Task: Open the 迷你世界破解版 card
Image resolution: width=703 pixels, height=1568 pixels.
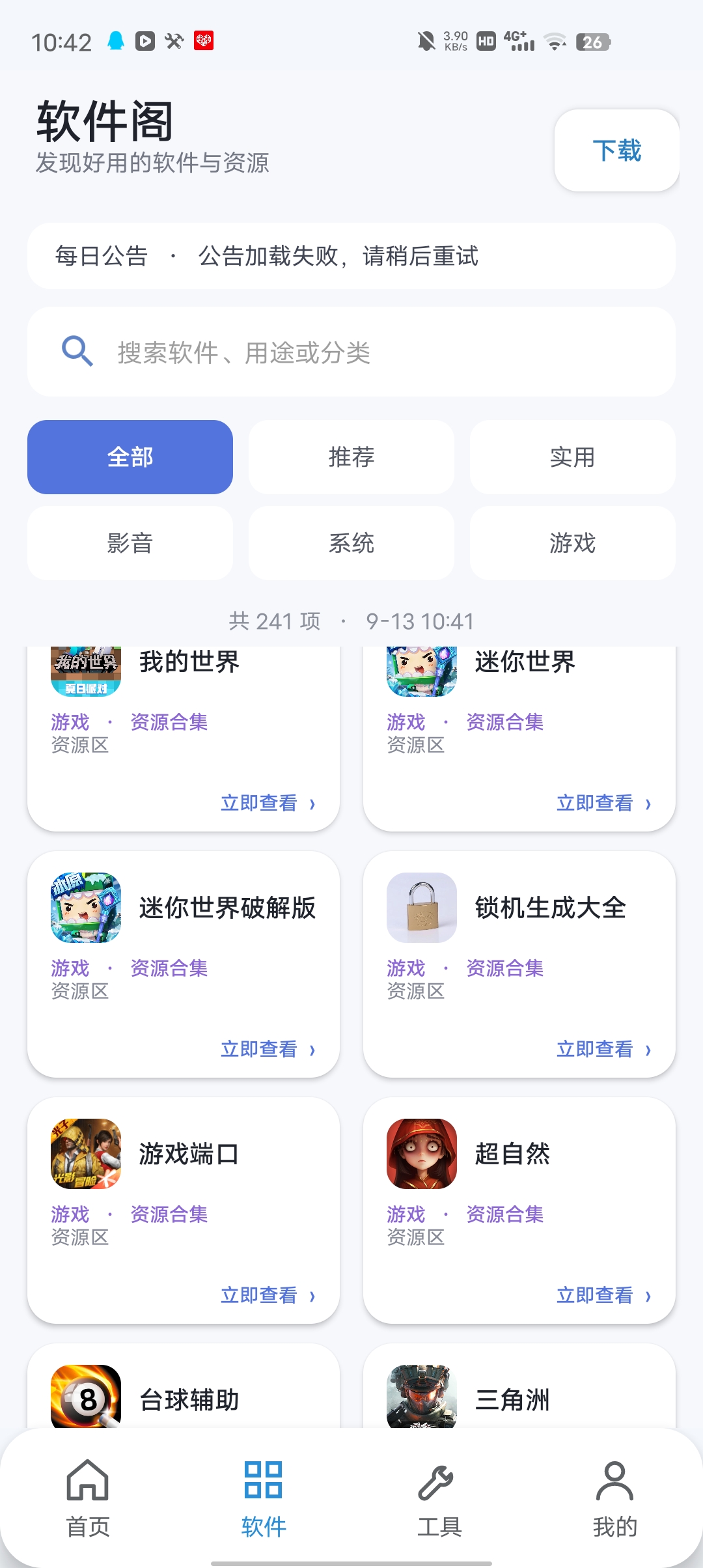Action: (184, 964)
